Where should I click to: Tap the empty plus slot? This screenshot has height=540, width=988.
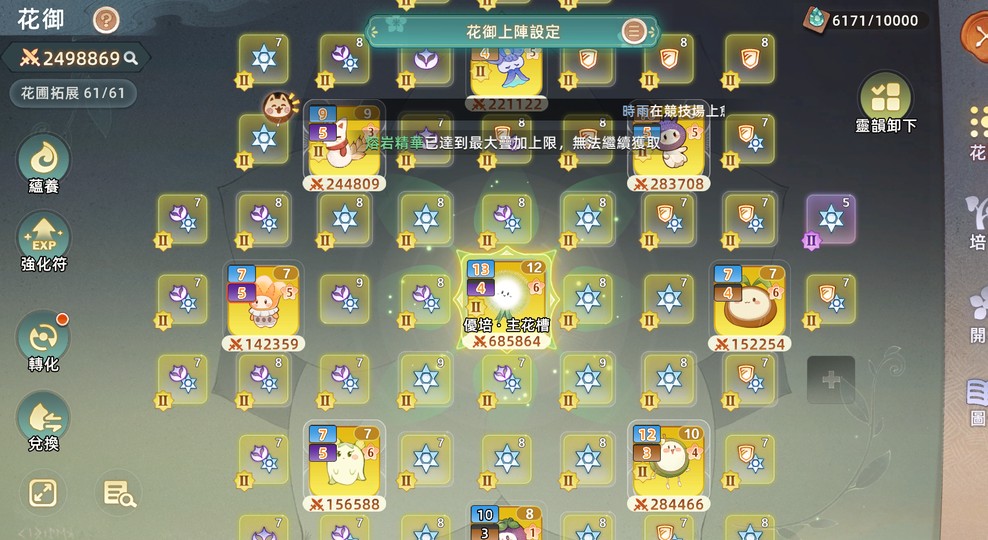[830, 379]
